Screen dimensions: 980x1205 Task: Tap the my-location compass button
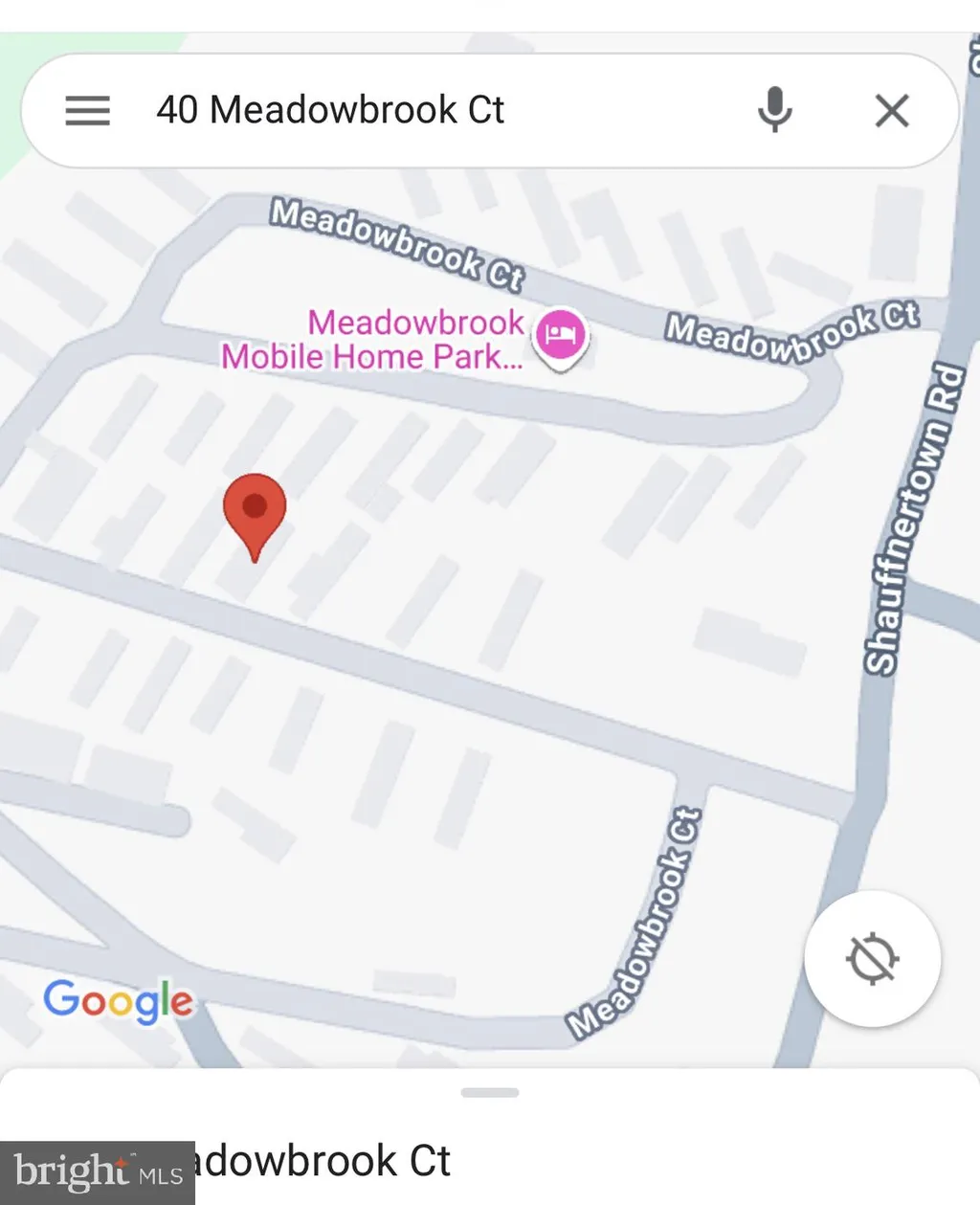(x=872, y=958)
